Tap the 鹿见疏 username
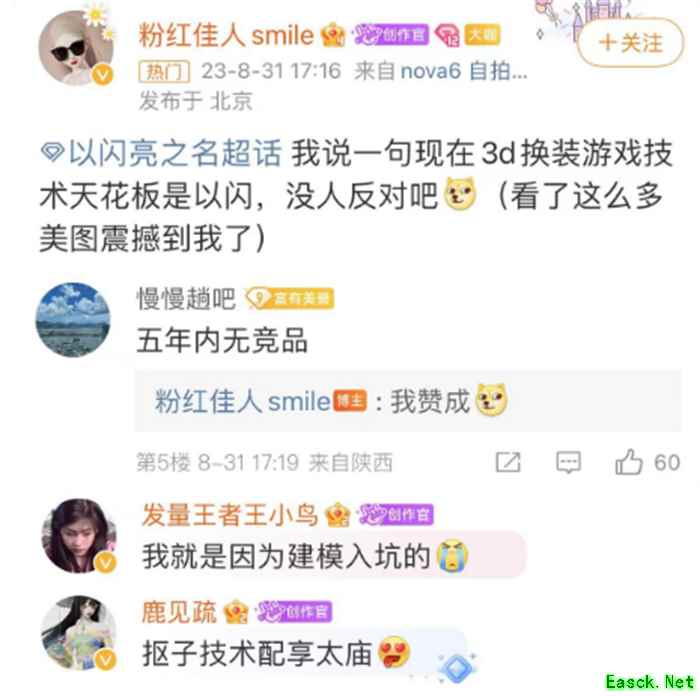This screenshot has width=700, height=696. 179,611
